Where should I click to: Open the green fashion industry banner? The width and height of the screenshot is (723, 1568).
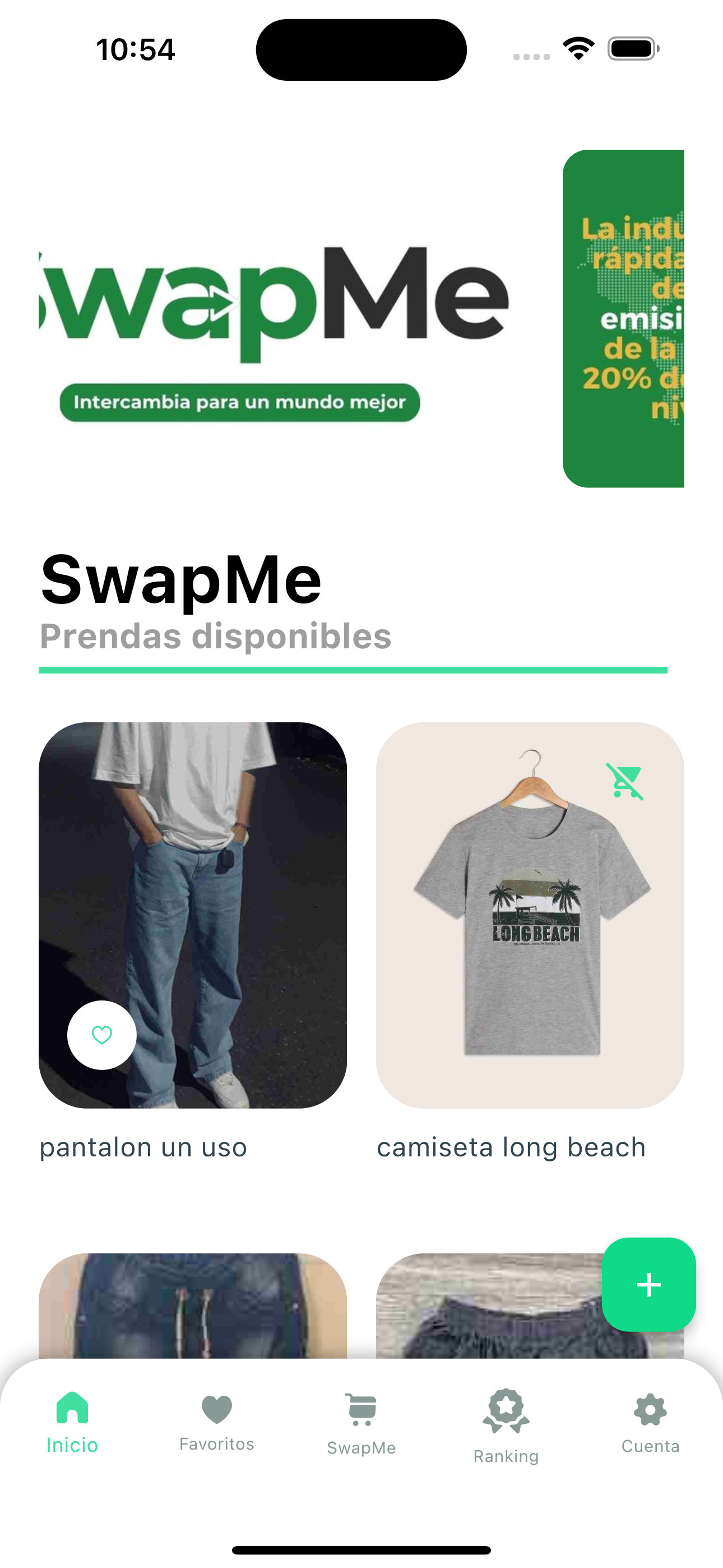pyautogui.click(x=623, y=319)
